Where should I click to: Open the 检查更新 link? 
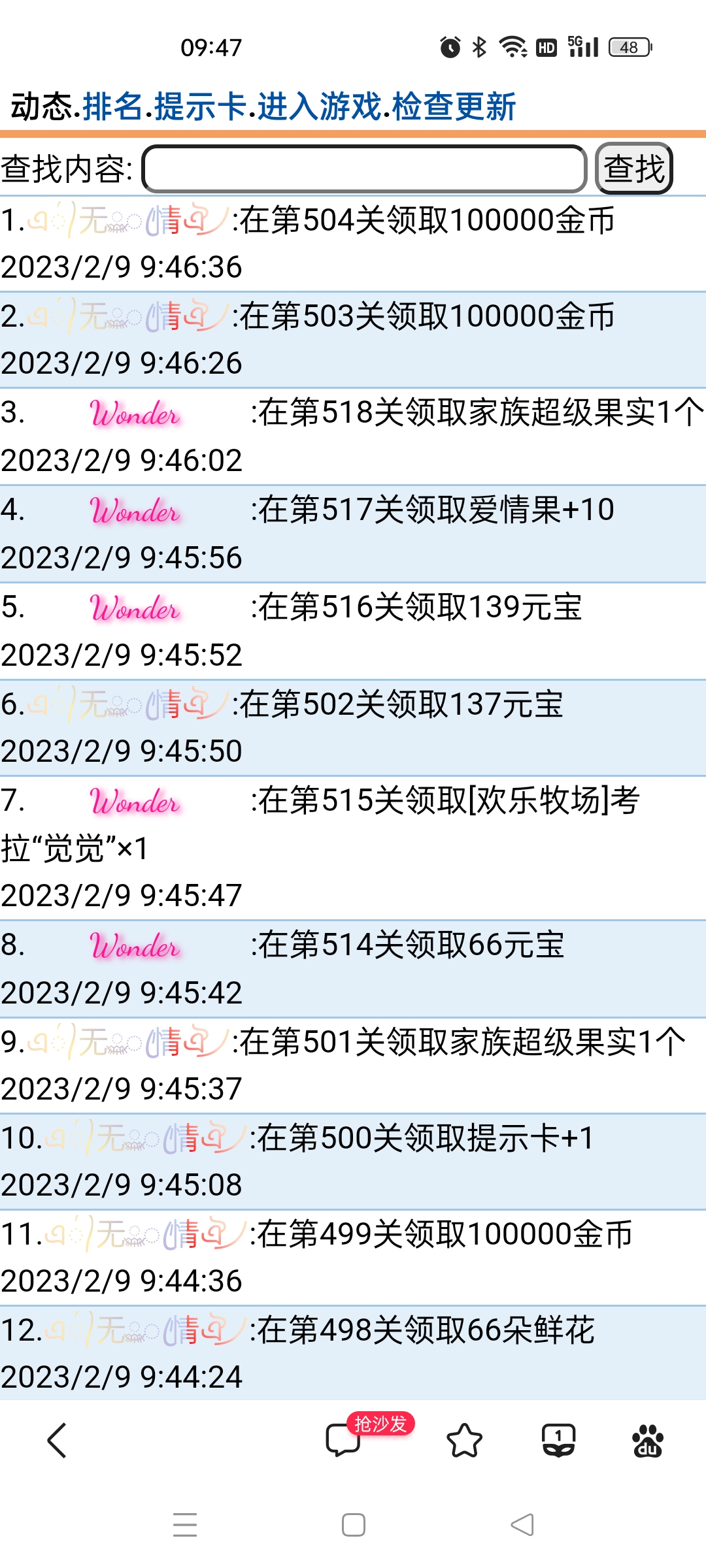(x=455, y=103)
